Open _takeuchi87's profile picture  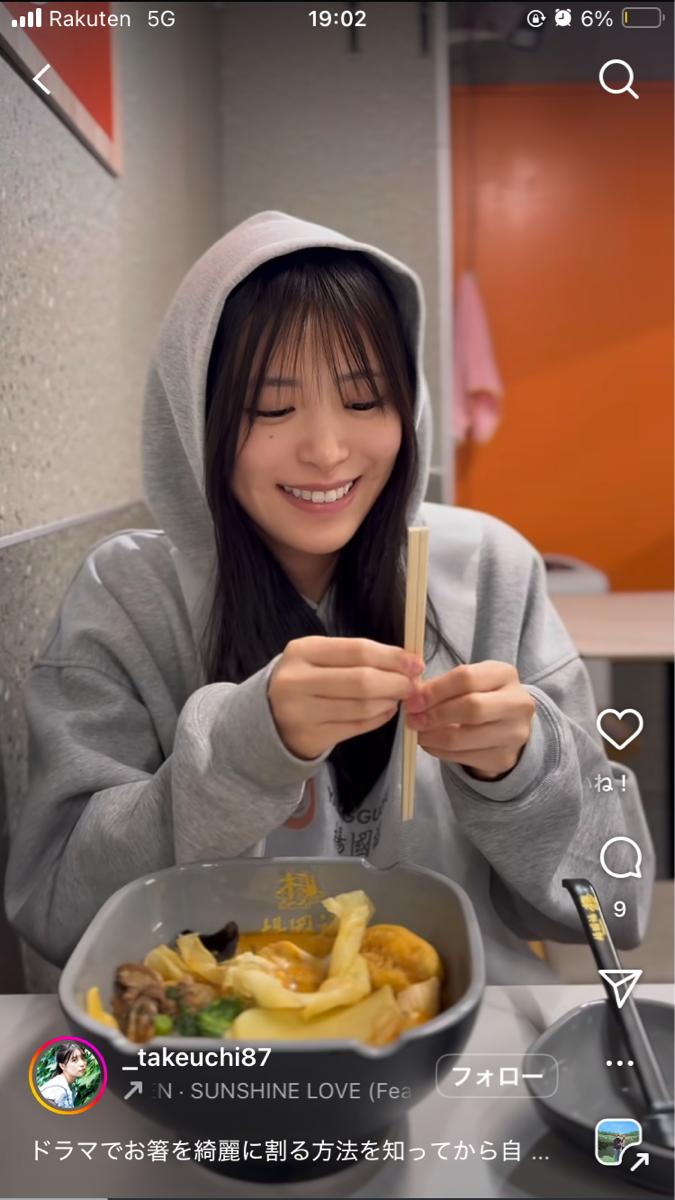click(x=68, y=1075)
